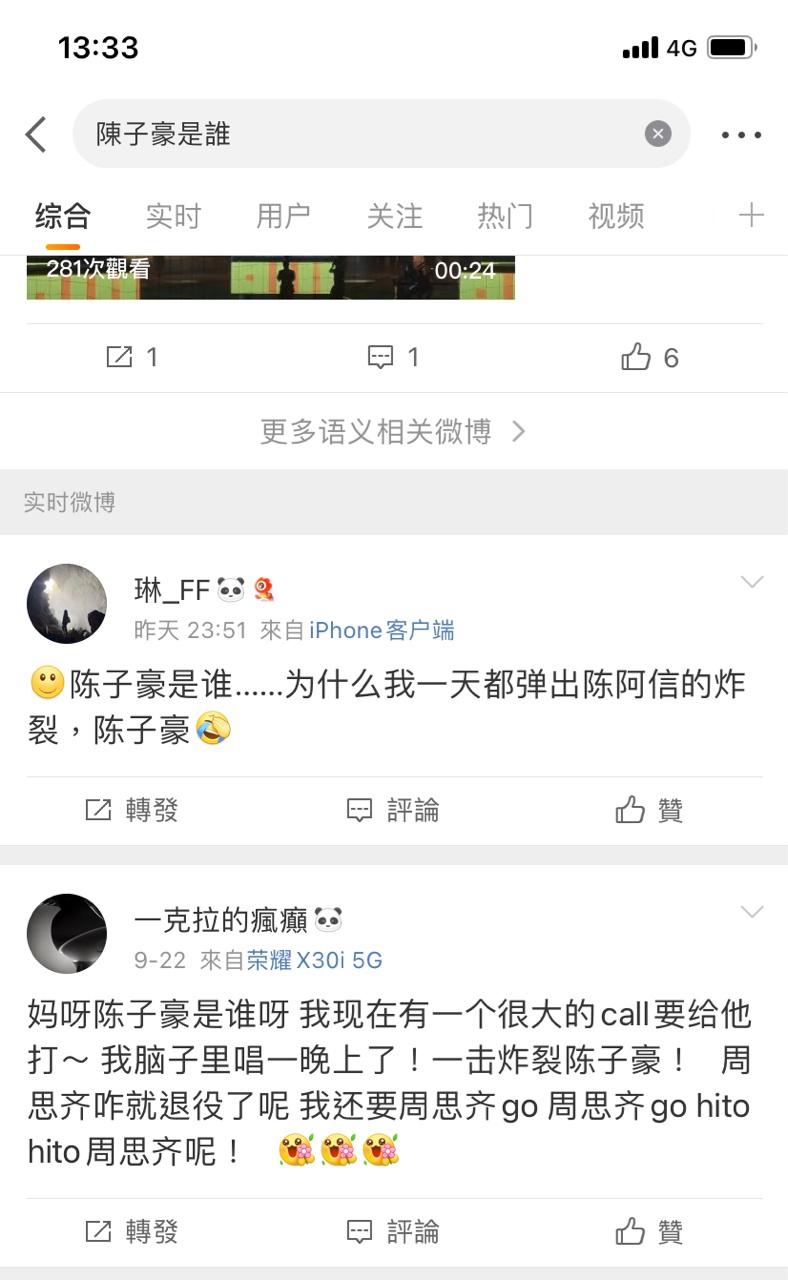Tap the search field with 陳子豪是誰
The image size is (788, 1280).
pyautogui.click(x=360, y=134)
